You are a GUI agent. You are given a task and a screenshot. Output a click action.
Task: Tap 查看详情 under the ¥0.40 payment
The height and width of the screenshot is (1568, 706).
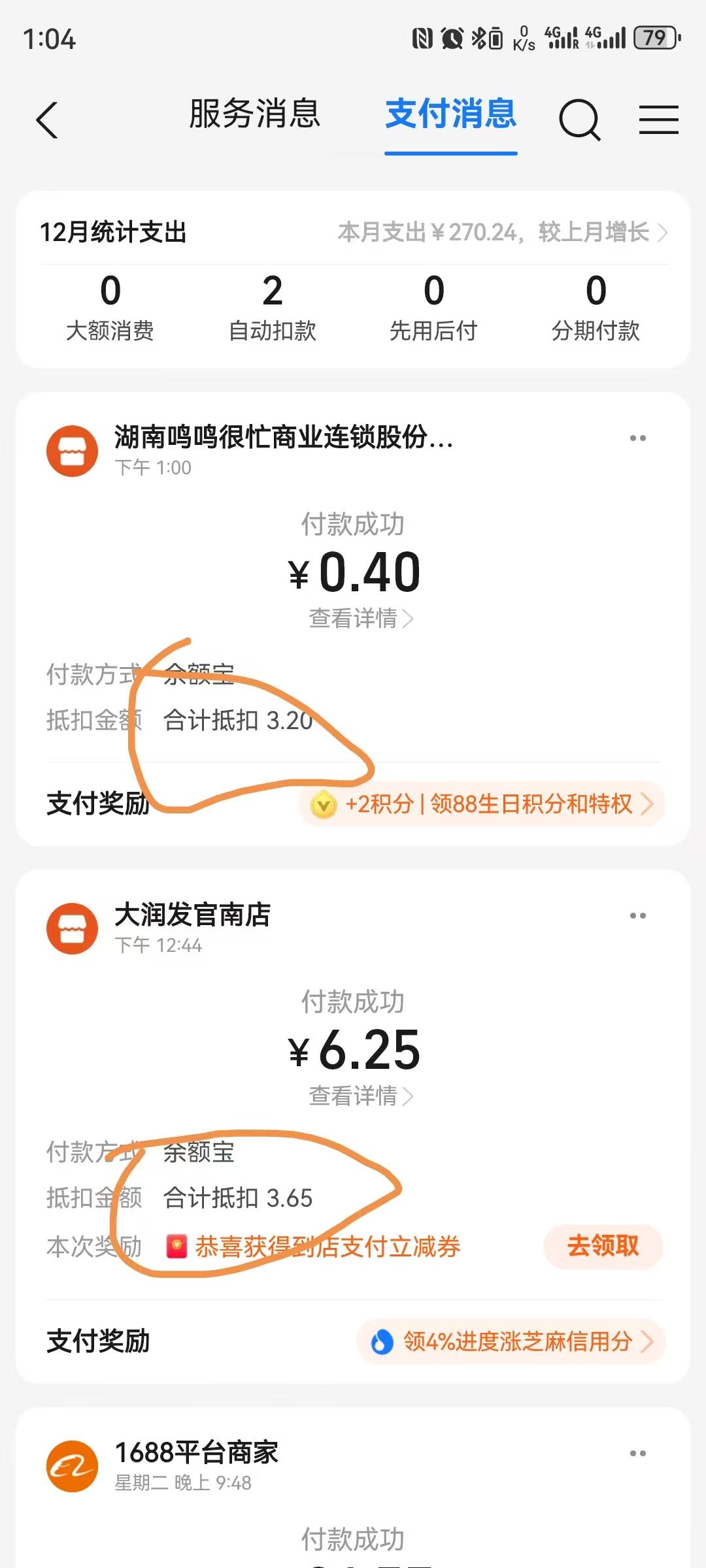coord(360,618)
